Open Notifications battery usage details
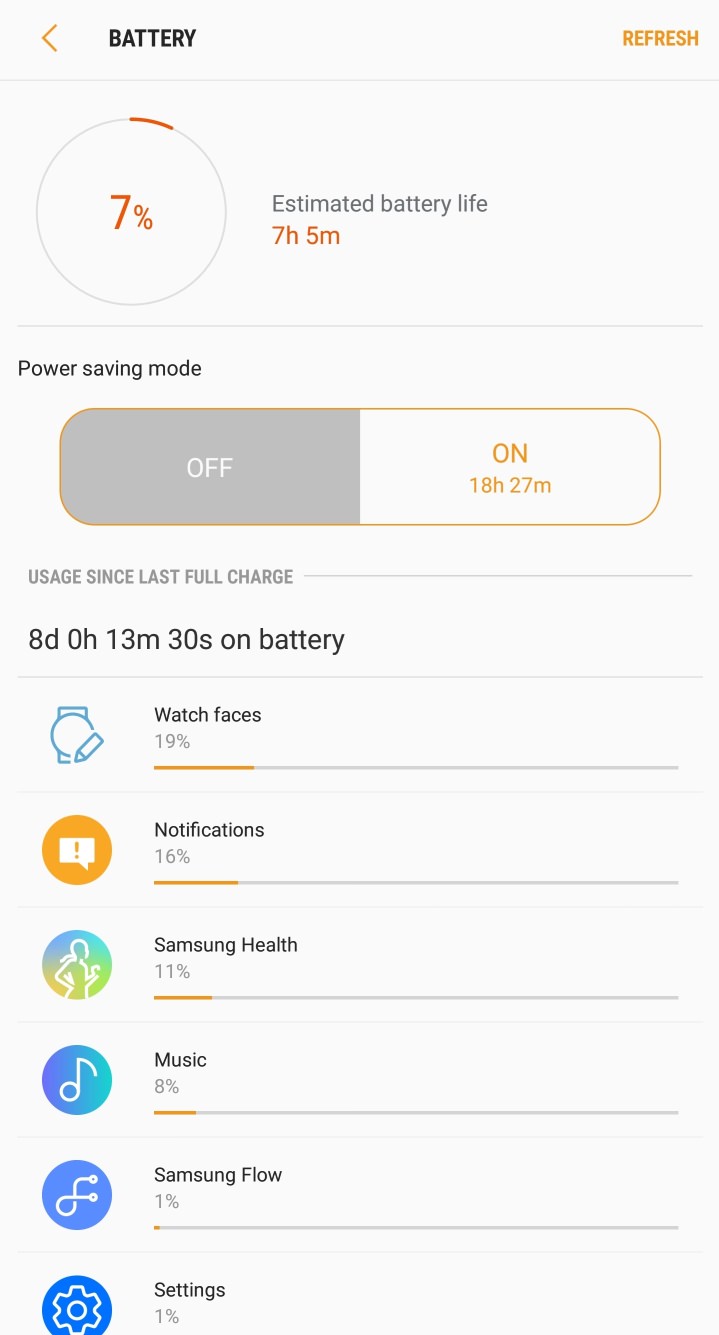The height and width of the screenshot is (1335, 719). click(360, 850)
